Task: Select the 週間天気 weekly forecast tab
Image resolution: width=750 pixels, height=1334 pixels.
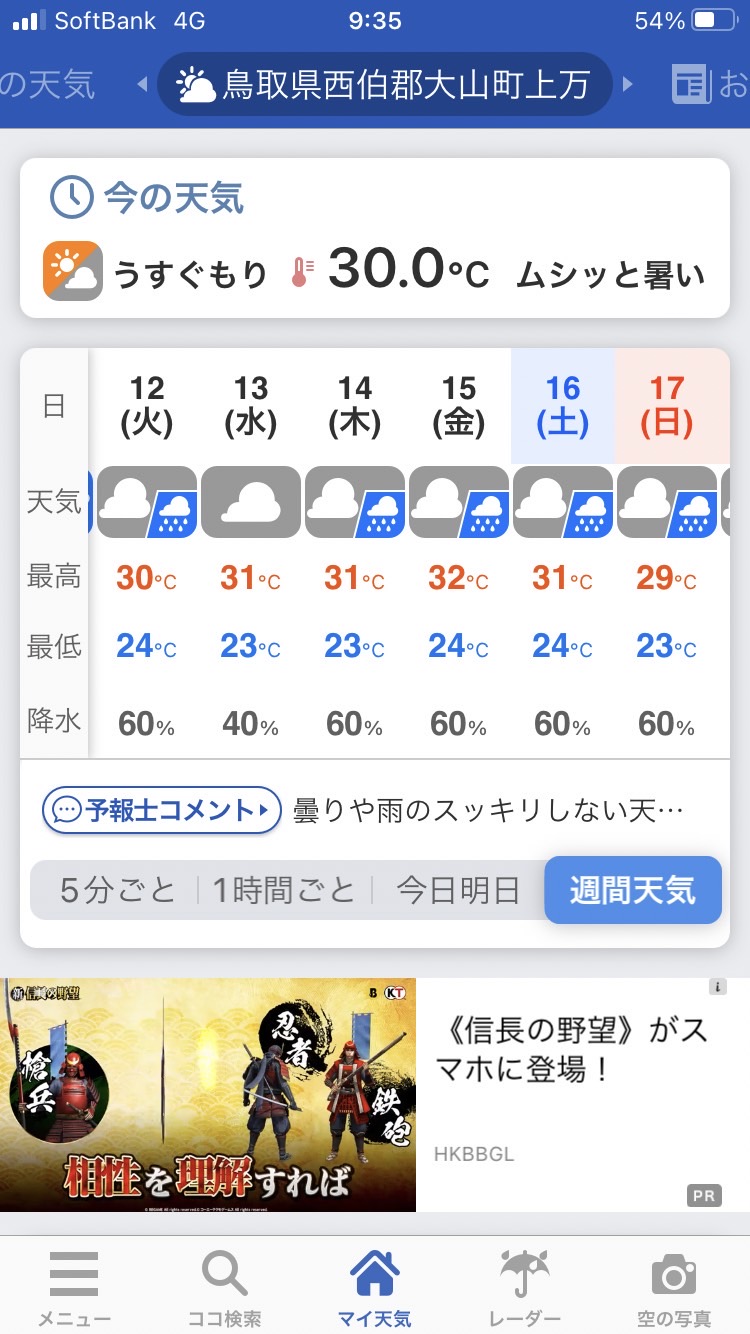Action: click(x=633, y=889)
